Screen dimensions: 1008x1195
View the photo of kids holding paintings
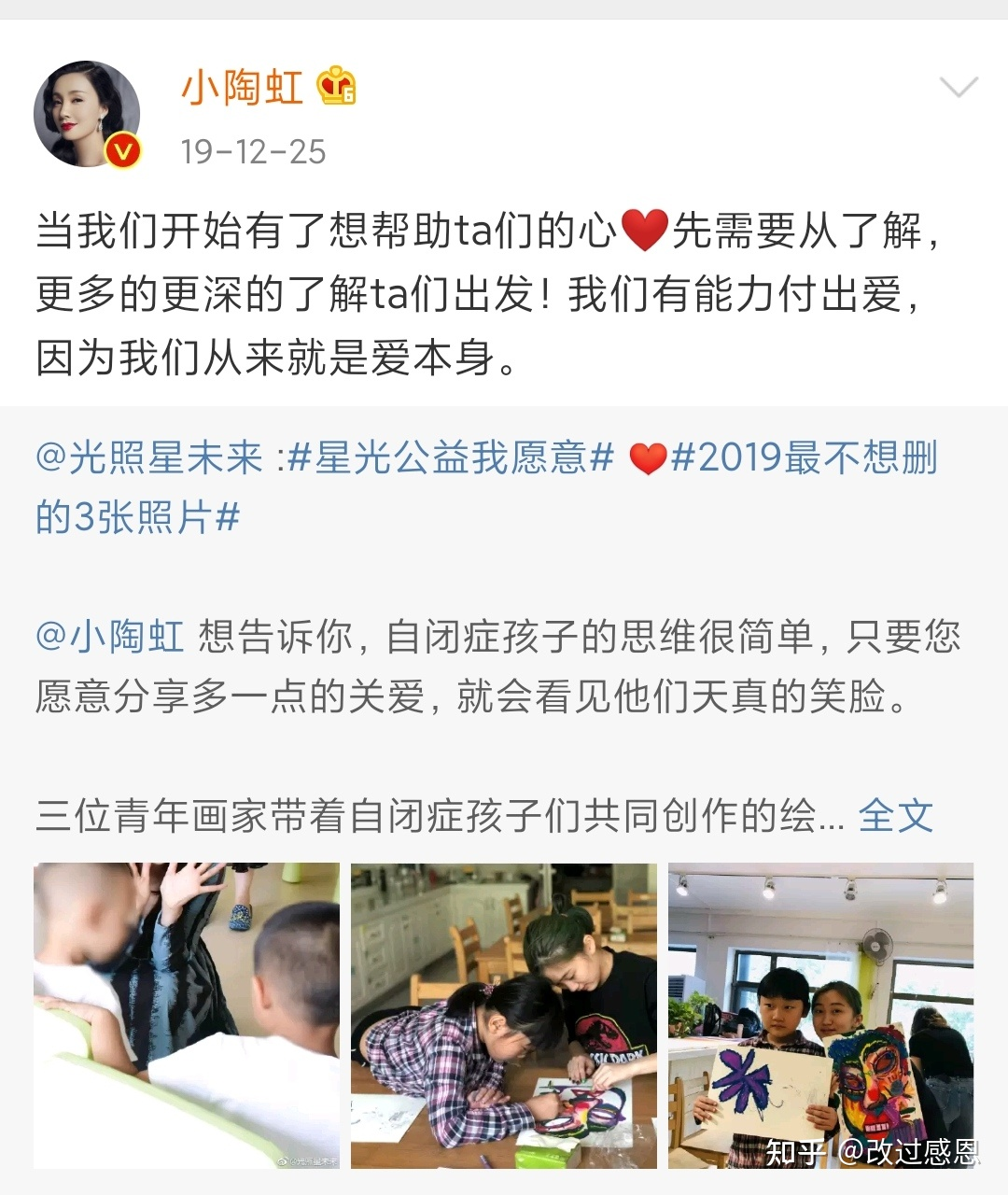(820, 1015)
